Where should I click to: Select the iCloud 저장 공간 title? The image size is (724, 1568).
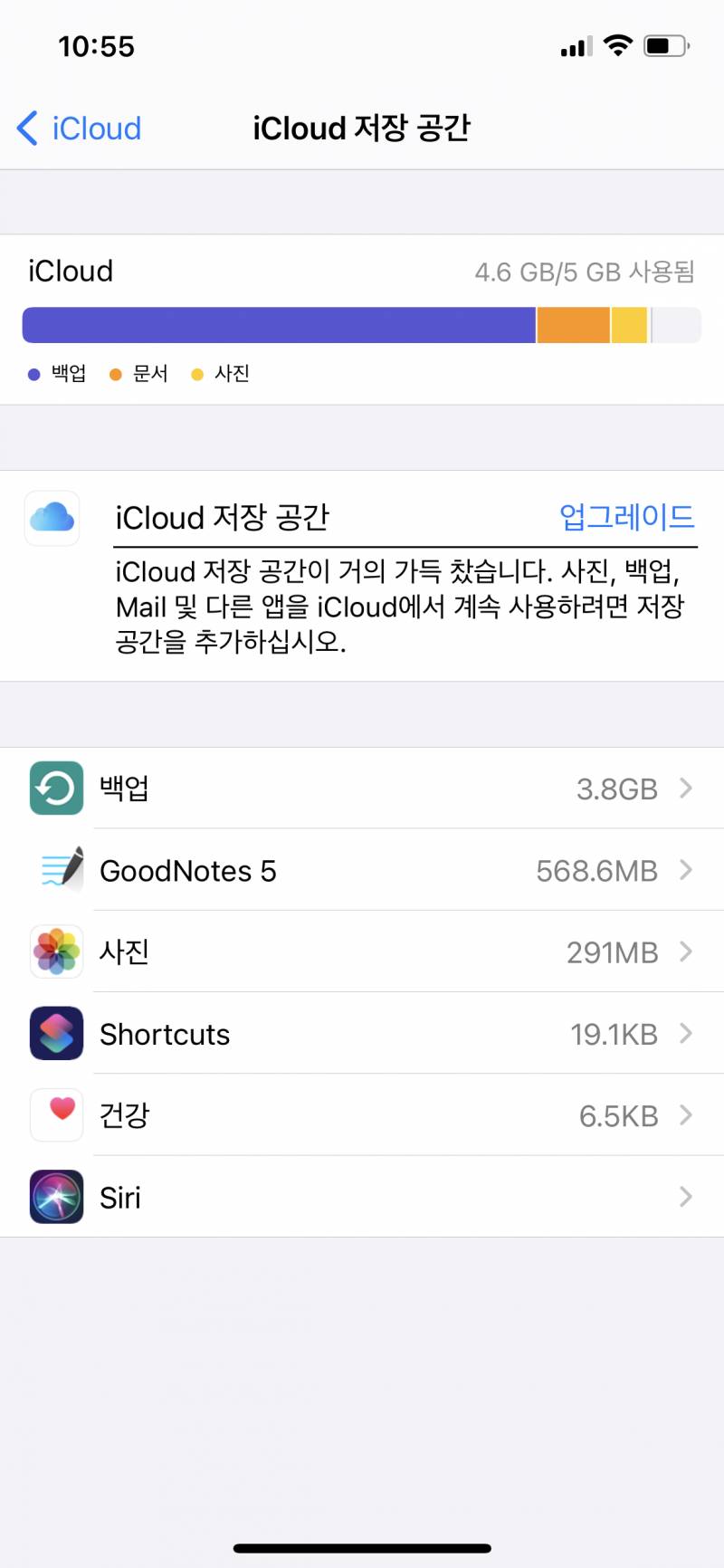point(362,128)
